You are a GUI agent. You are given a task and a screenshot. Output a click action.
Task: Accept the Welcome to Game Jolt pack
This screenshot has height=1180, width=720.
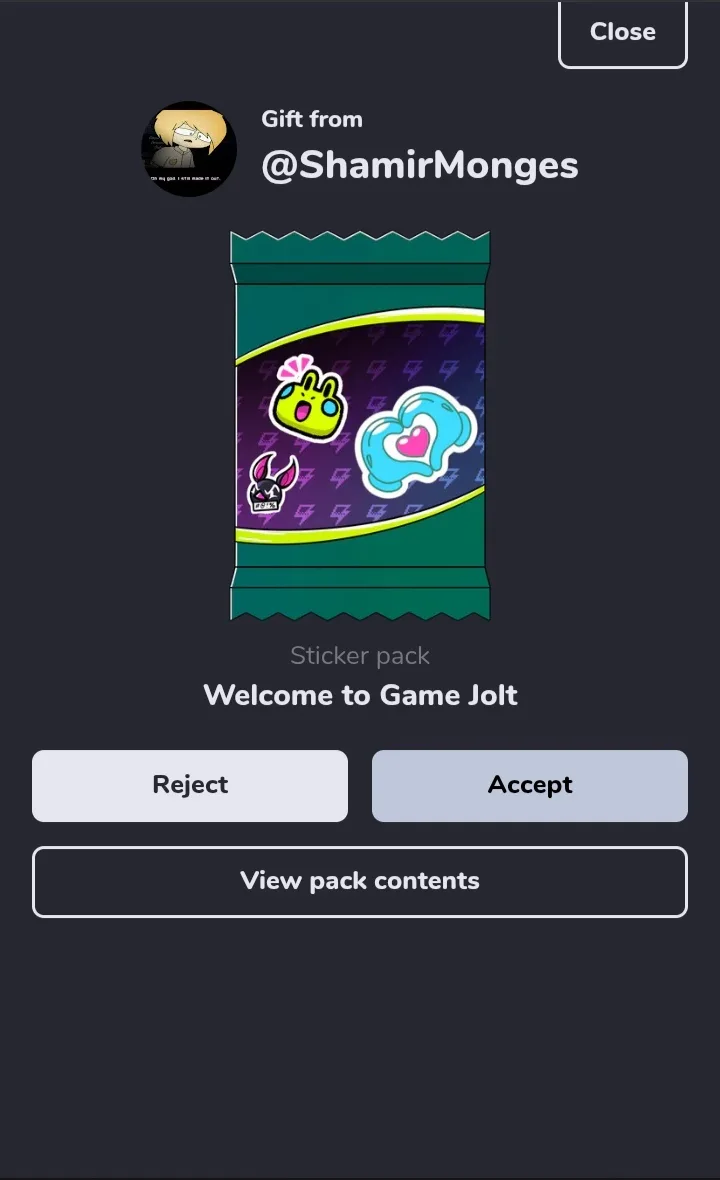pos(530,786)
